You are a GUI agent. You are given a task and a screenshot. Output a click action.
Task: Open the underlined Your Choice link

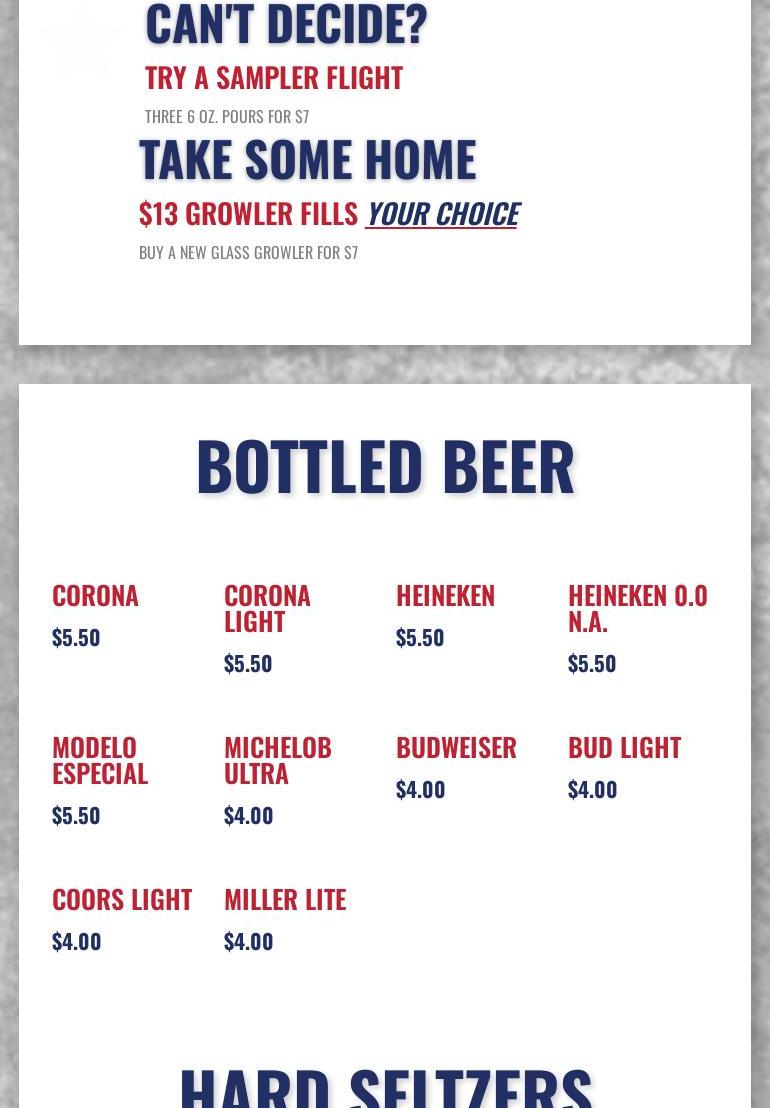click(442, 213)
